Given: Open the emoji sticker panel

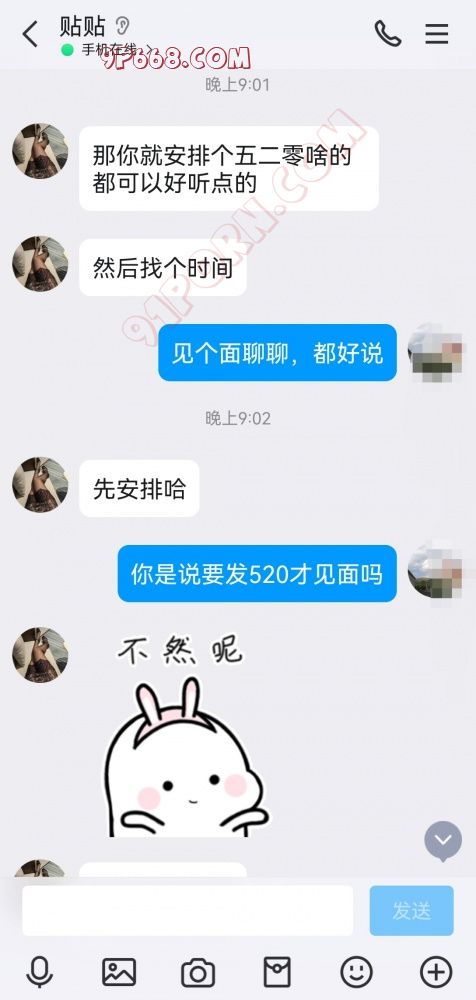Looking at the screenshot, I should tap(357, 973).
